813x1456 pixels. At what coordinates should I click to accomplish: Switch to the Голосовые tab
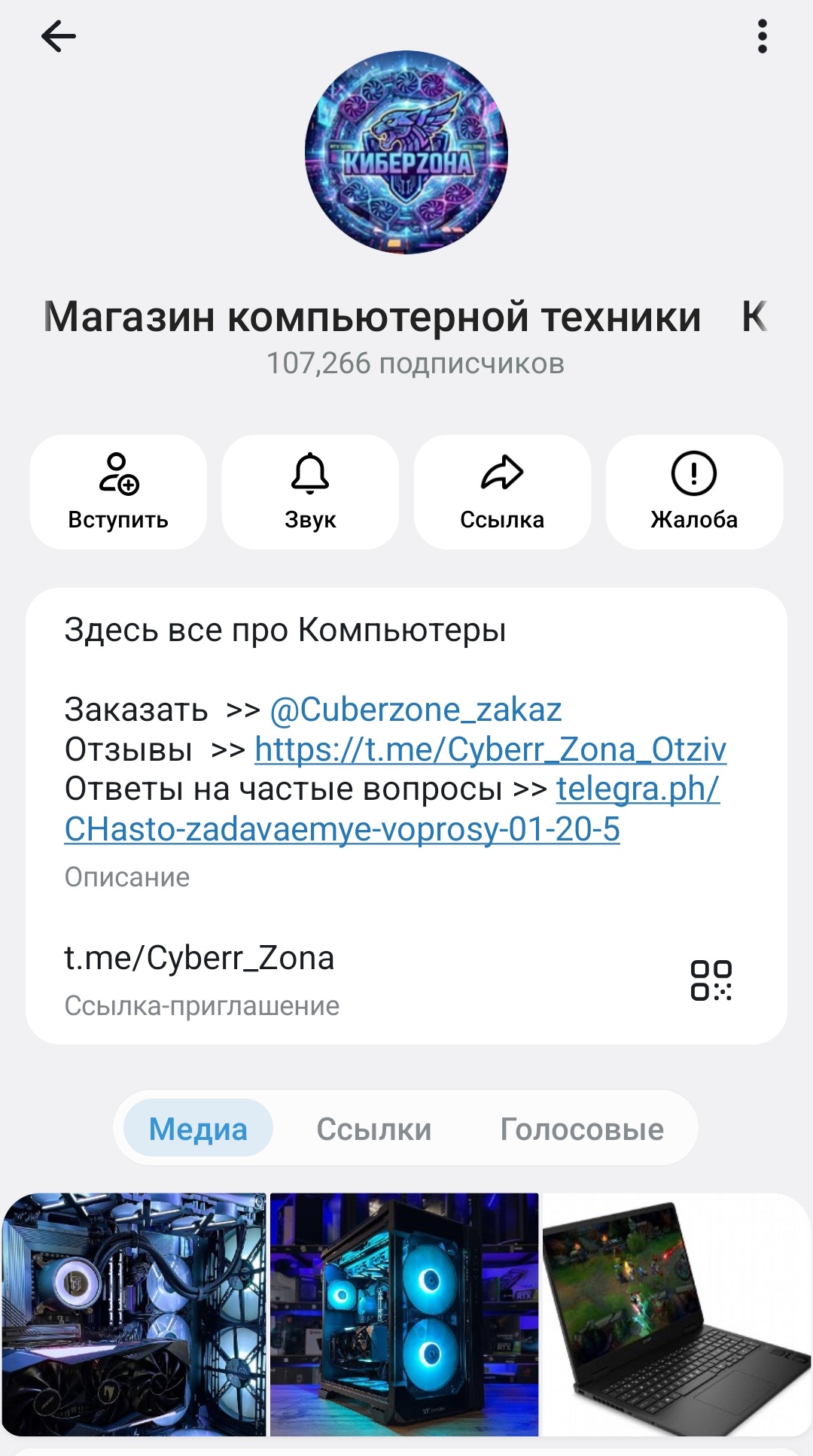pyautogui.click(x=582, y=1129)
